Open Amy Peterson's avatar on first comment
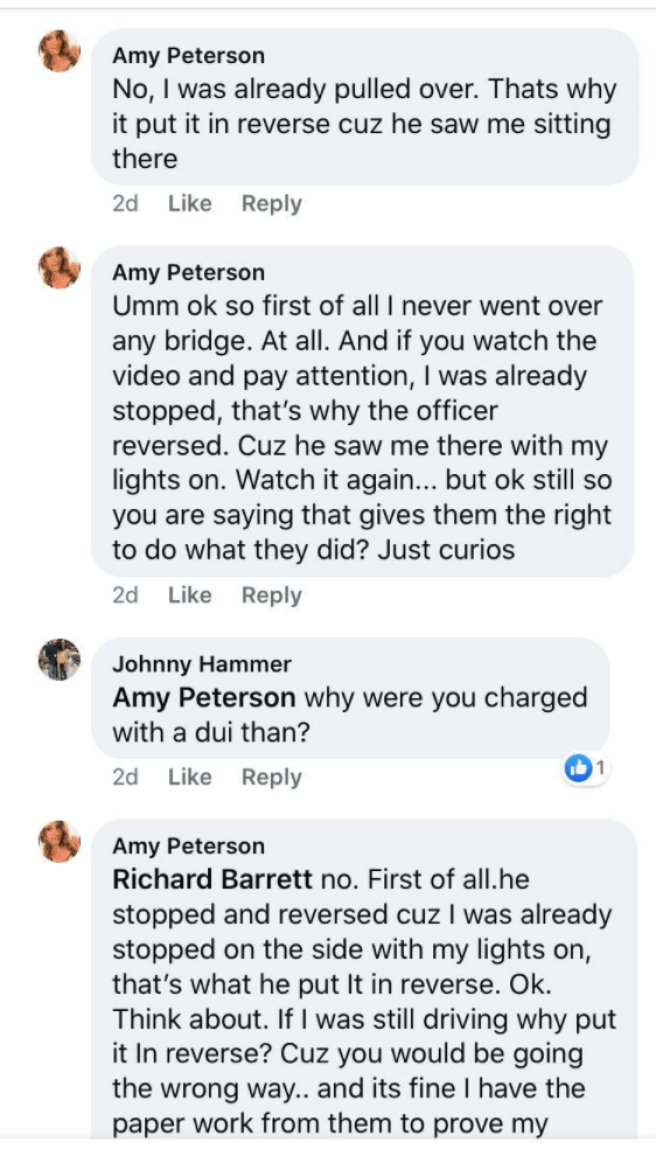 59,52
